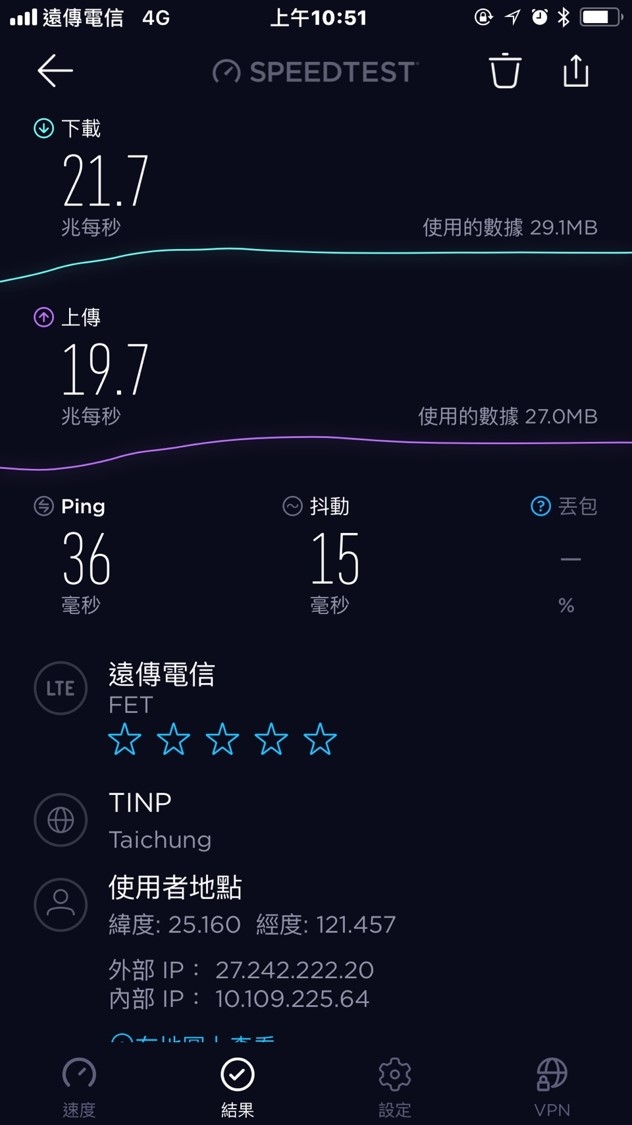Delete this test result with the trash icon

[x=505, y=70]
